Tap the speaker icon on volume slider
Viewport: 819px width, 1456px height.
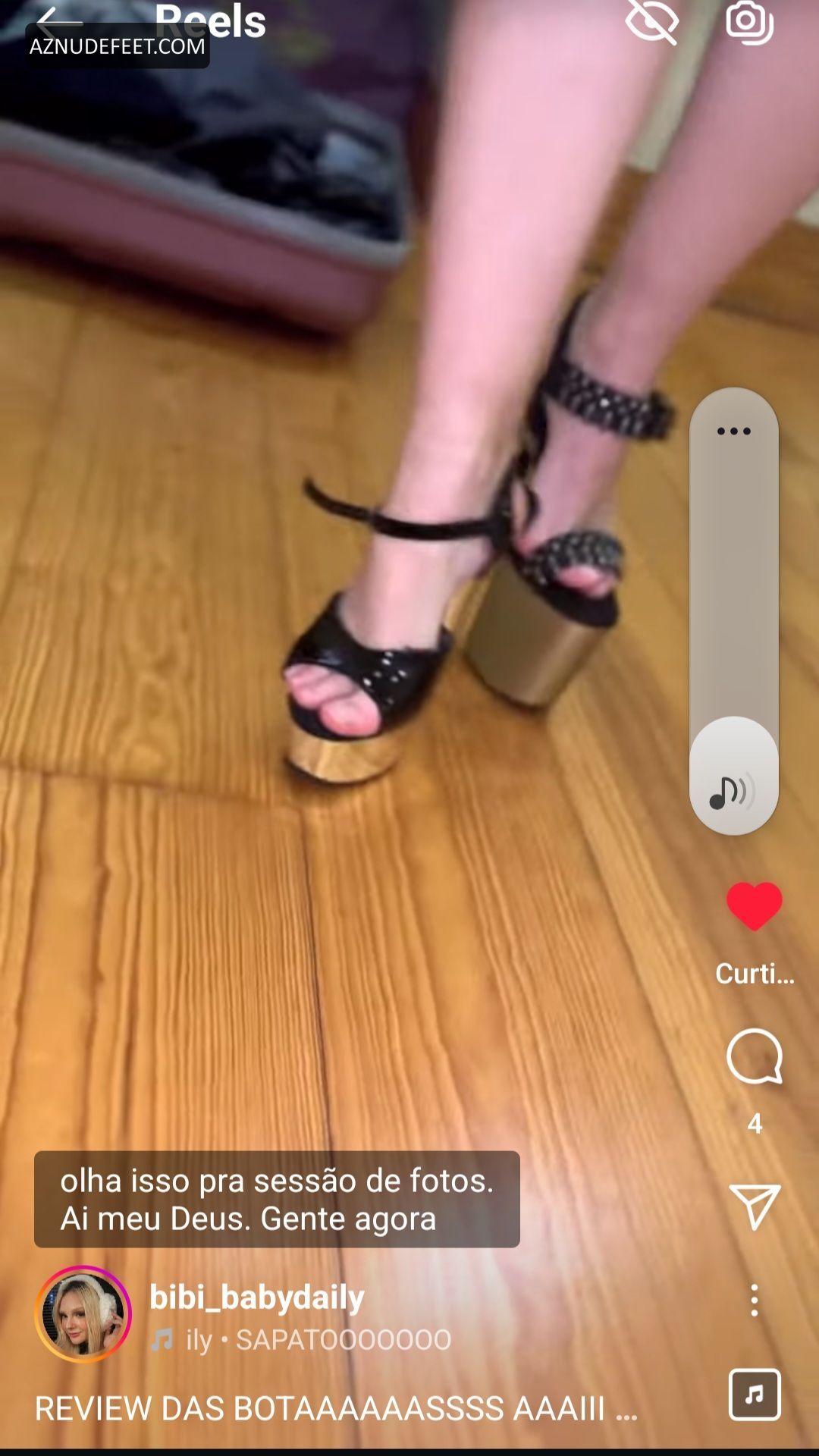pyautogui.click(x=732, y=792)
